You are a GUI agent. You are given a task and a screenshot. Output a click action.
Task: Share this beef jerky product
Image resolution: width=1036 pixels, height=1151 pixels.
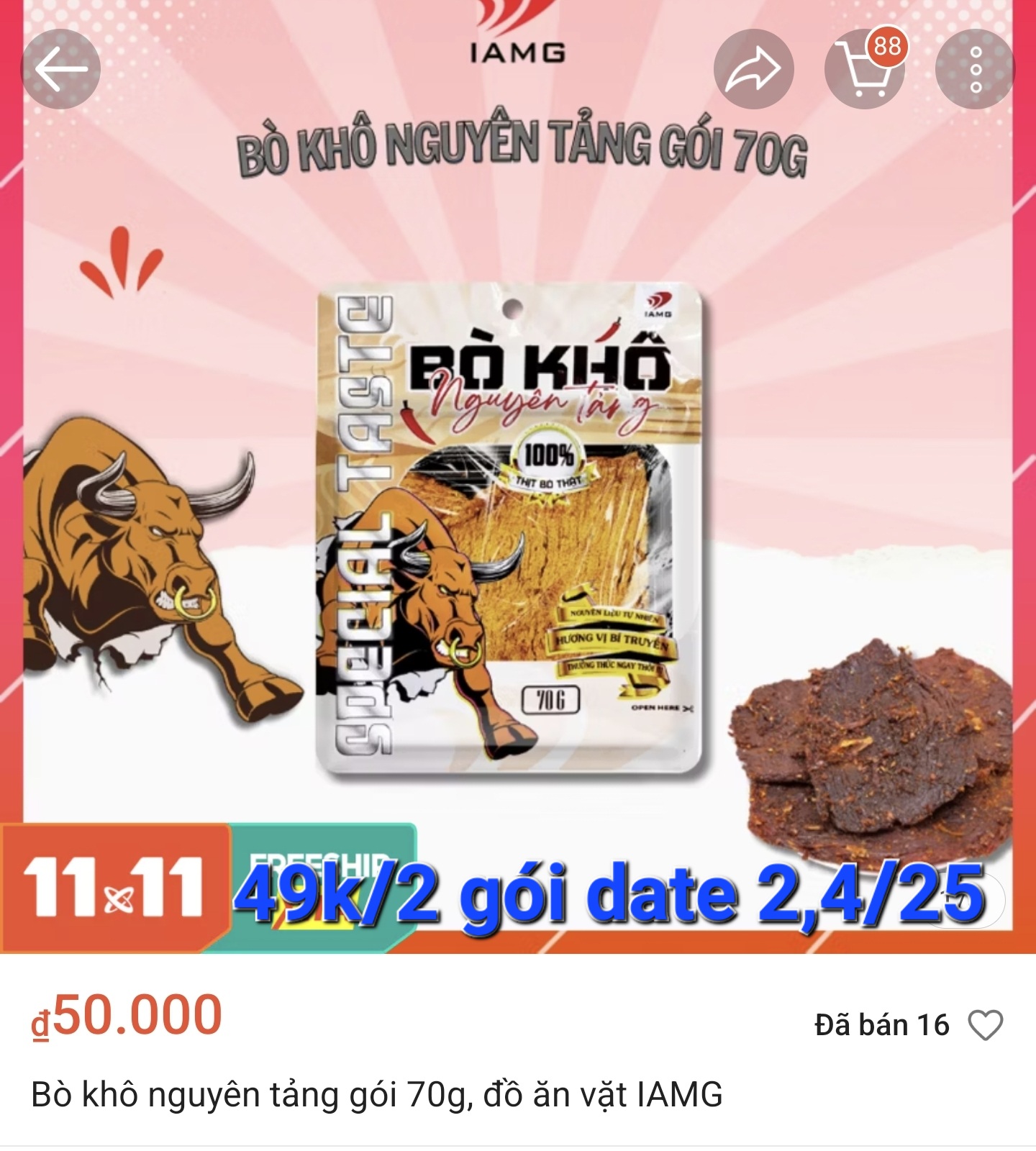coord(753,69)
